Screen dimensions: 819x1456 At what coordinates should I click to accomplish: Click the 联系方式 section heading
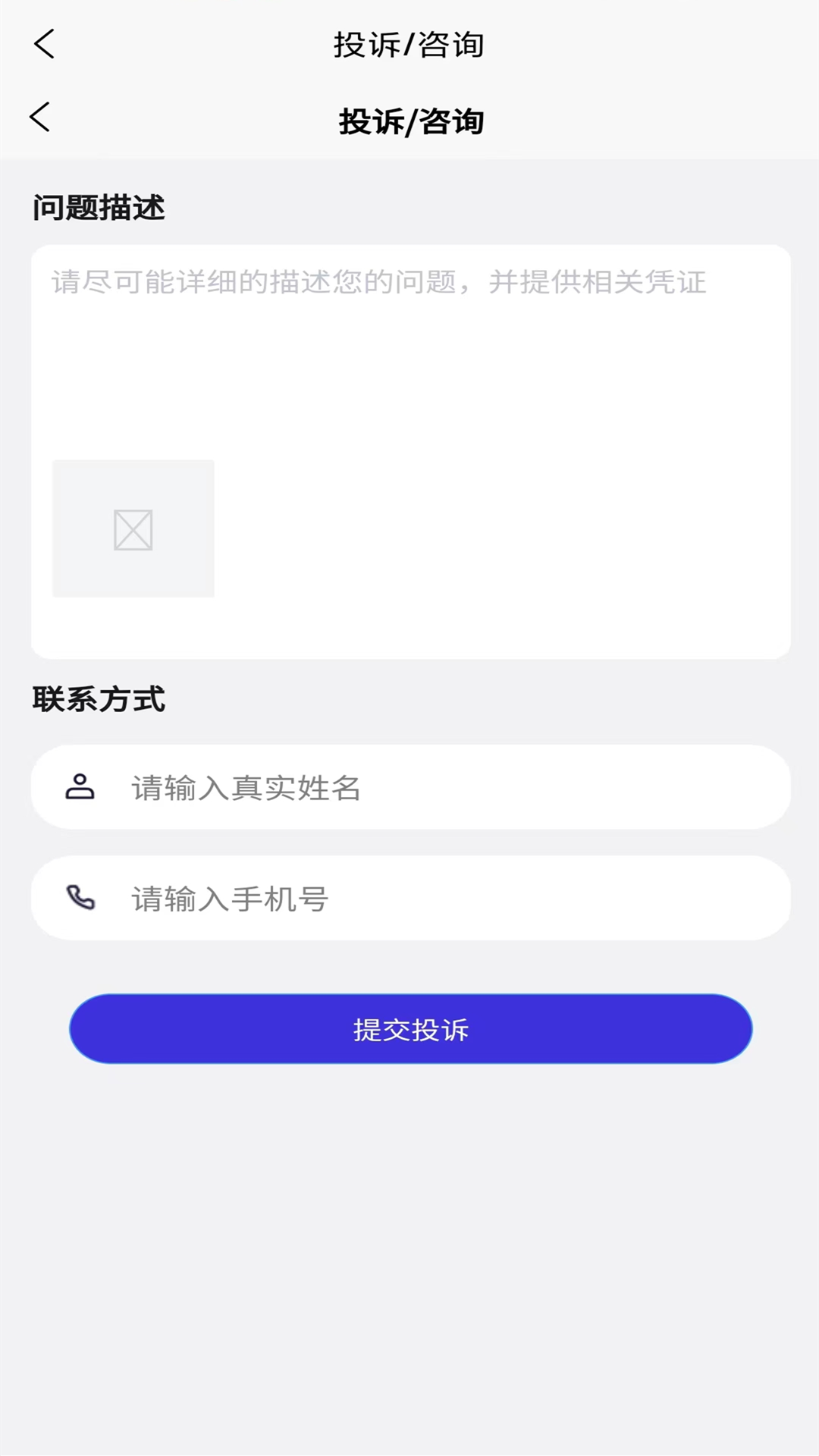pyautogui.click(x=99, y=699)
